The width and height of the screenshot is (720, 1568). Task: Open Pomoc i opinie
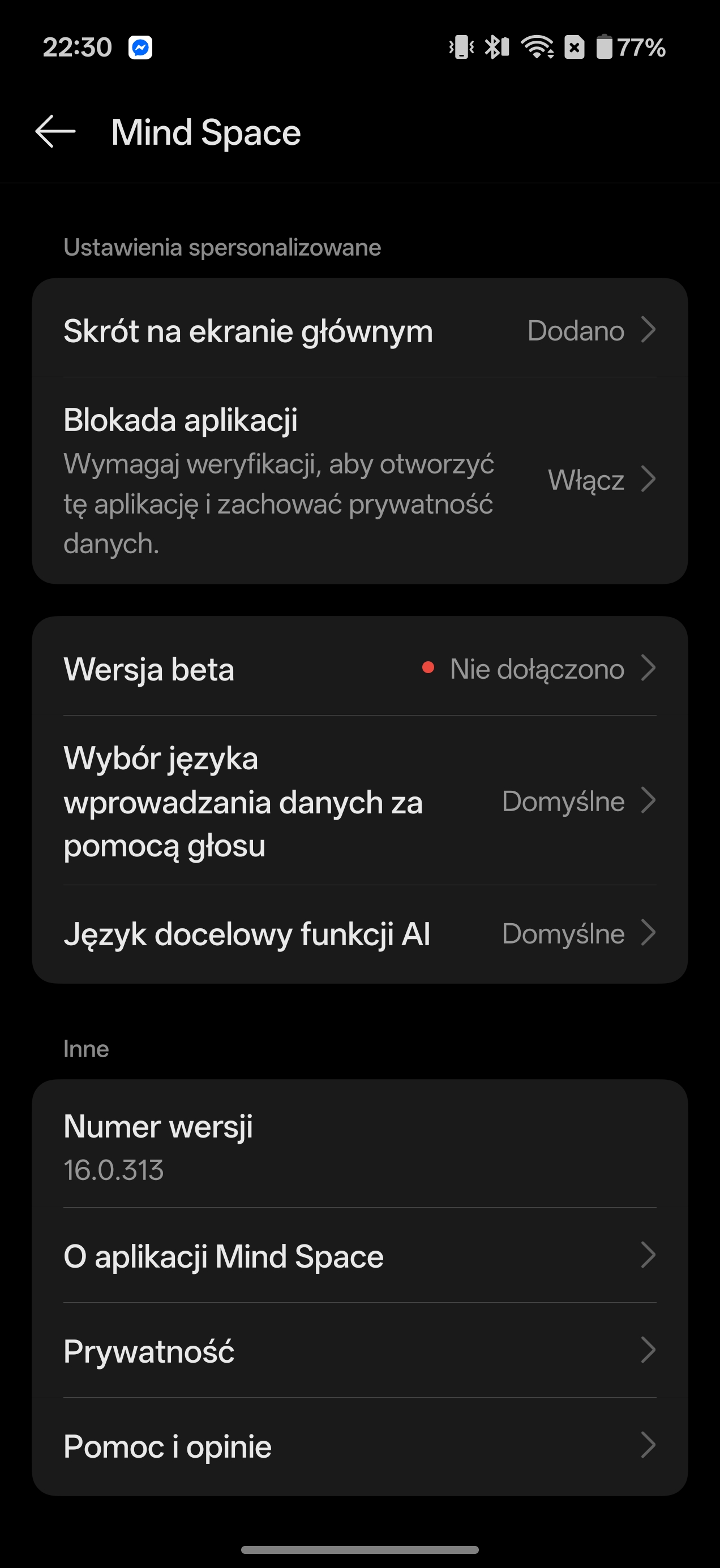359,1446
